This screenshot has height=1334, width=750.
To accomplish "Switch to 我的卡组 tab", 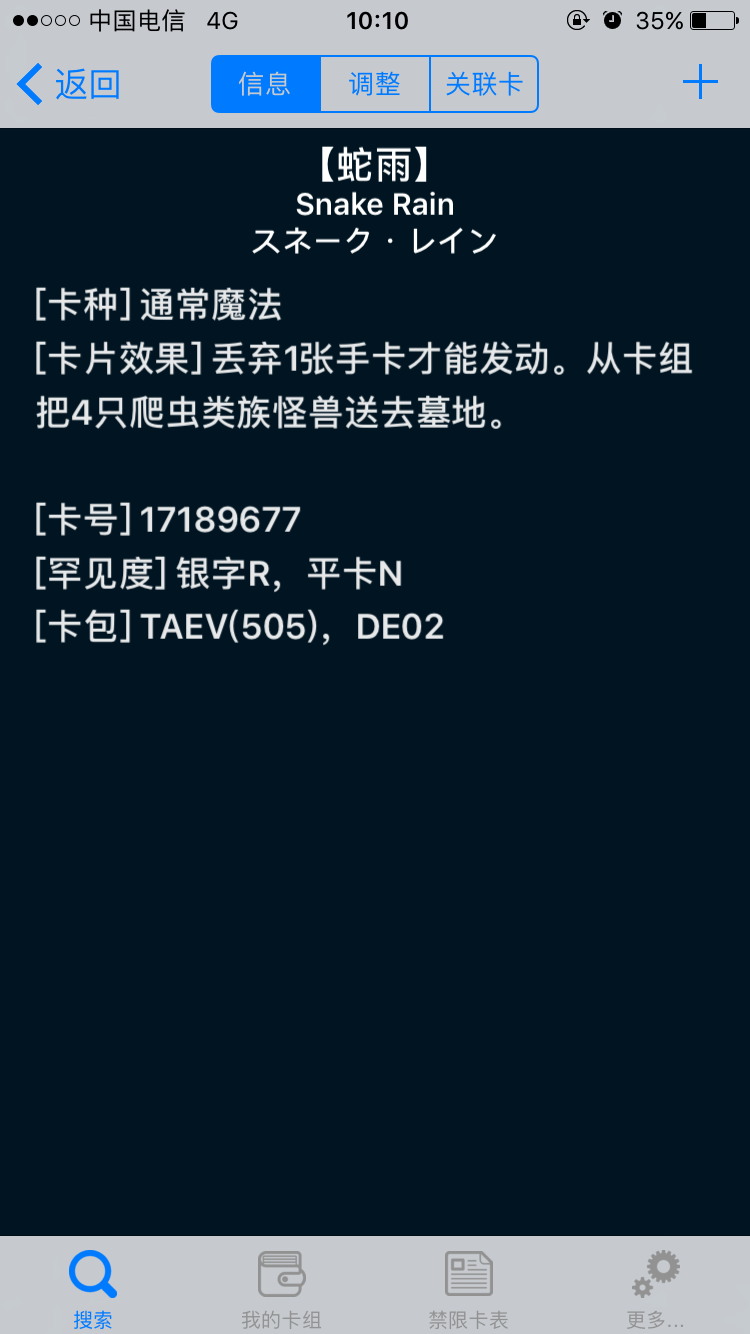I will pyautogui.click(x=281, y=1288).
